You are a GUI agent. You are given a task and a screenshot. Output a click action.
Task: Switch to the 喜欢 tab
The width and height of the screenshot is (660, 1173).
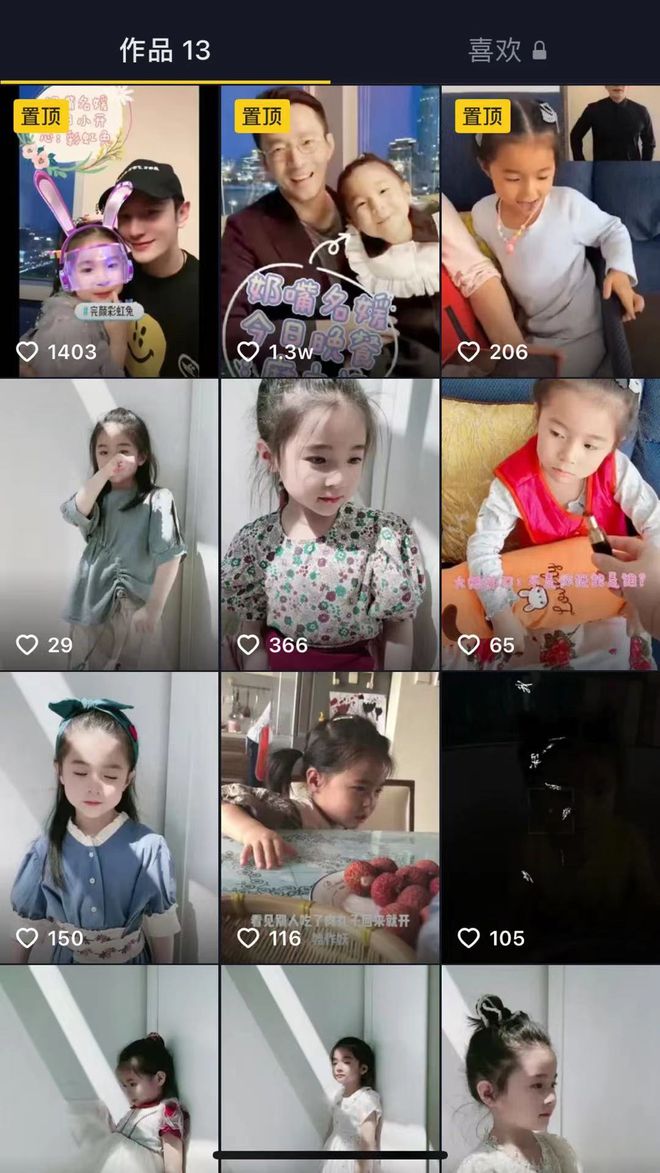coord(507,50)
